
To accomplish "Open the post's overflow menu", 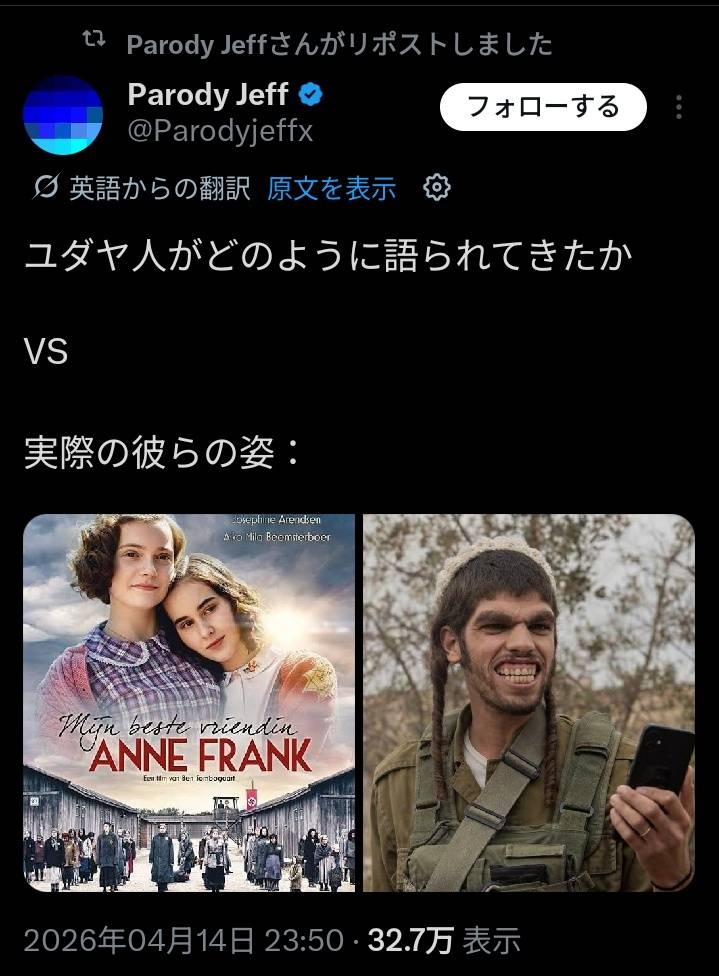I will click(679, 107).
